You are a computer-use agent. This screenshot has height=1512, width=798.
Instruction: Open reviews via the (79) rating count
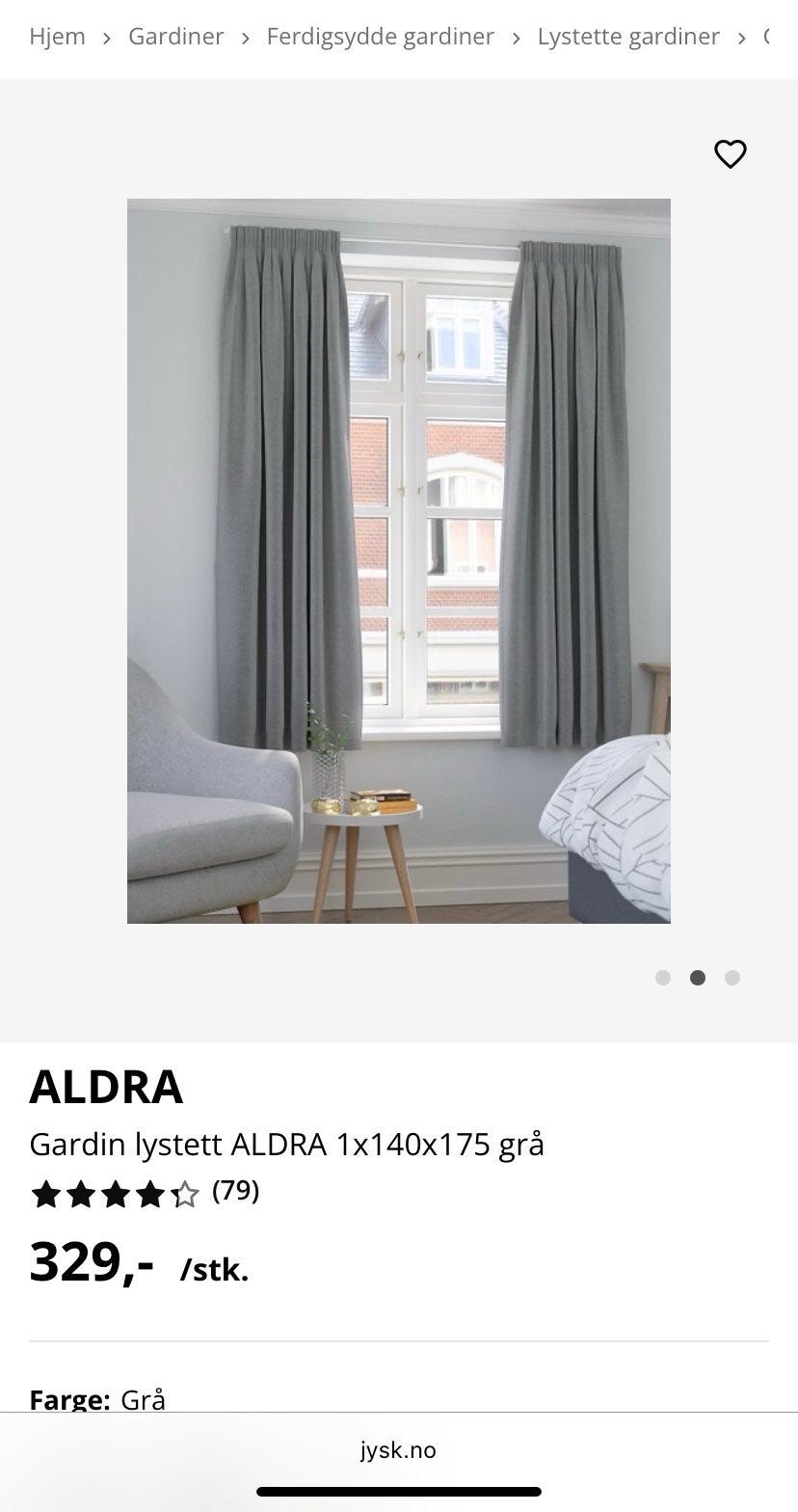tap(234, 1191)
